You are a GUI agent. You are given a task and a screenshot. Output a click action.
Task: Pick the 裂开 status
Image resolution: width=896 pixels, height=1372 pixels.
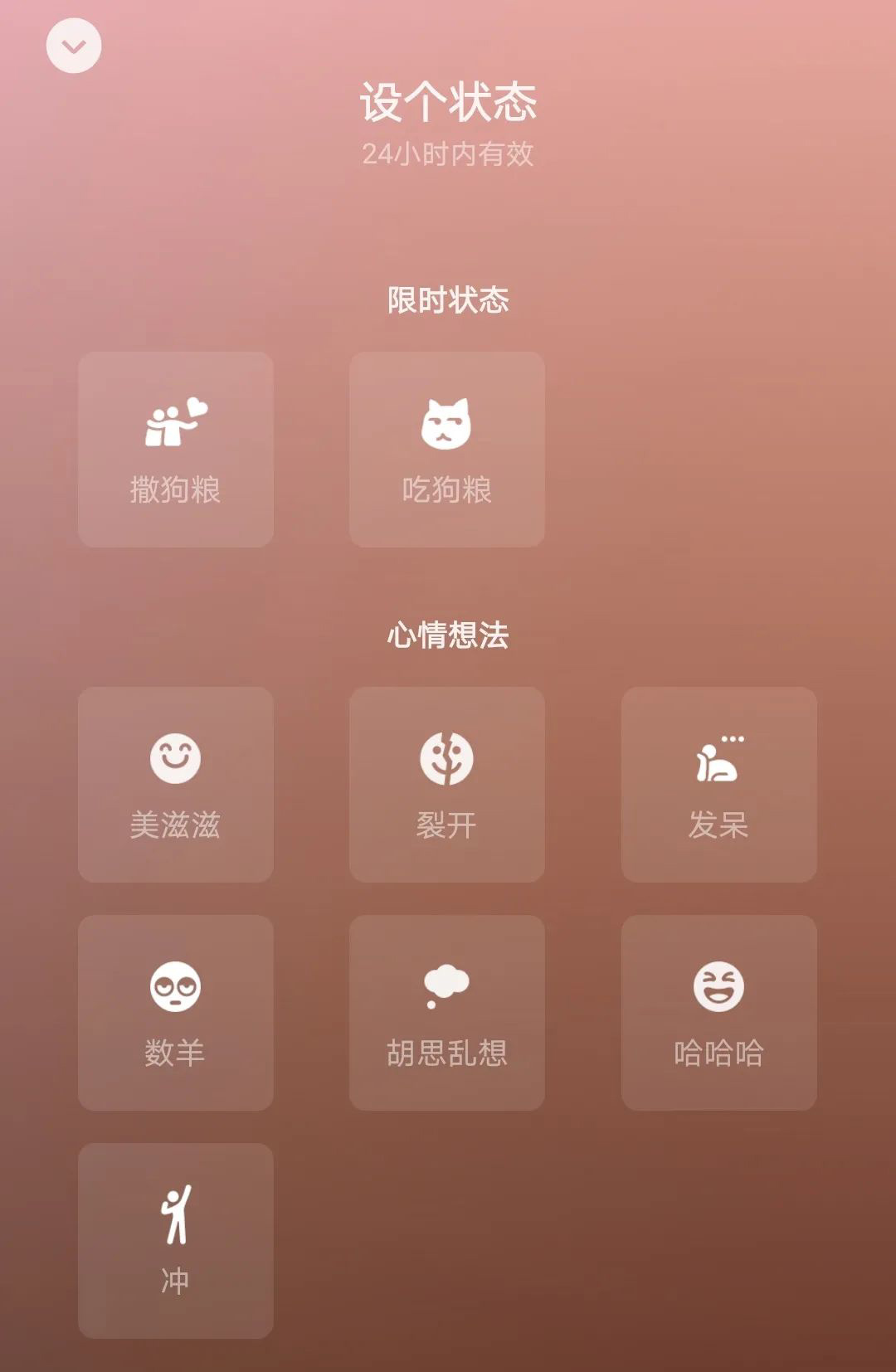click(x=446, y=784)
